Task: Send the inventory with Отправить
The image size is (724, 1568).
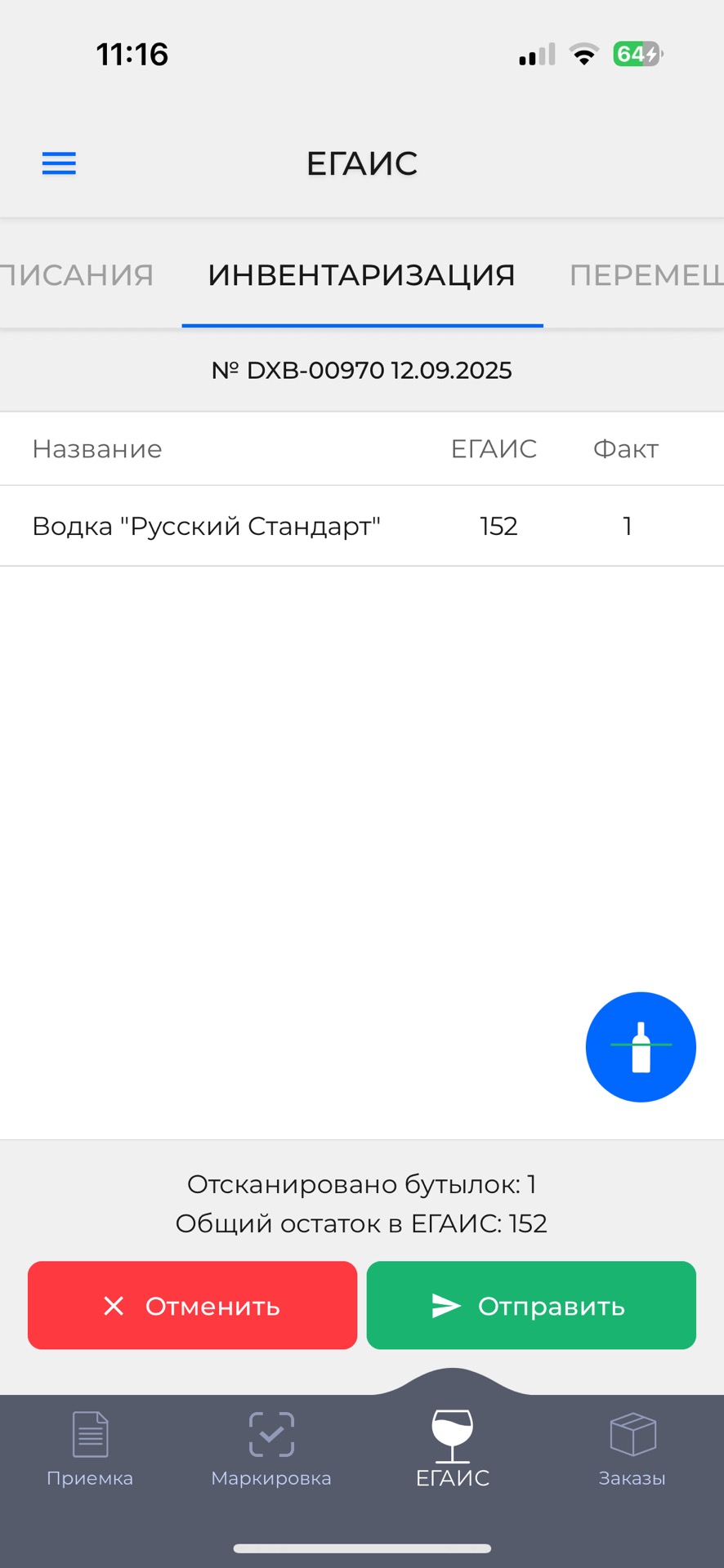Action: (x=531, y=1305)
